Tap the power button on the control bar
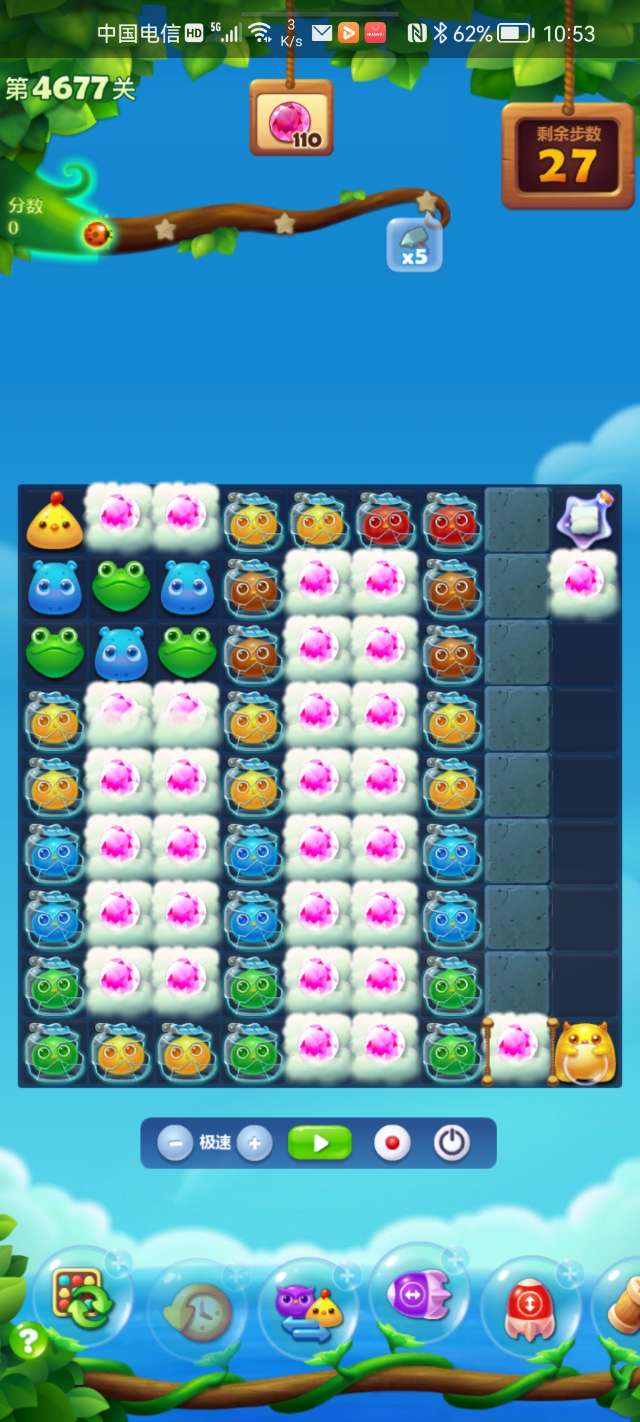The width and height of the screenshot is (640, 1422). point(452,1143)
